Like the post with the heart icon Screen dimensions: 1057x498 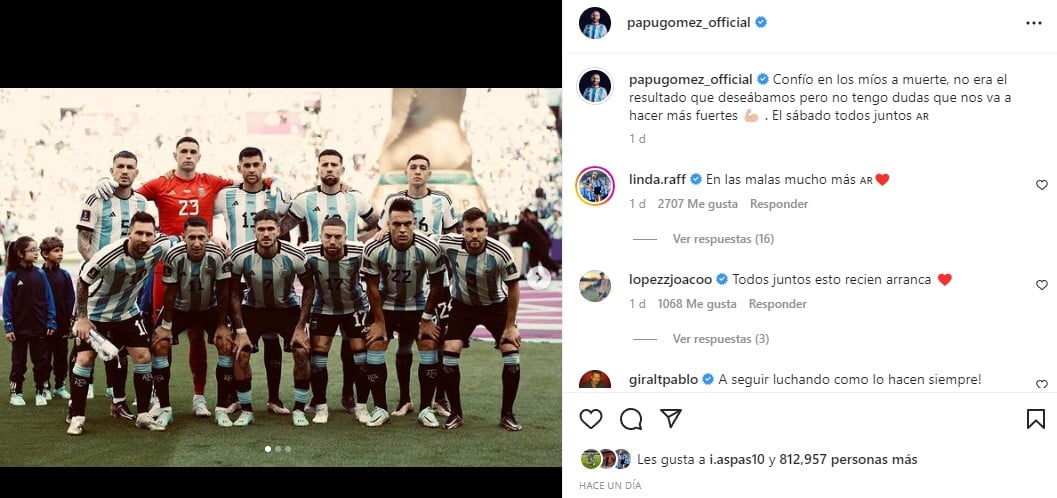click(x=591, y=419)
